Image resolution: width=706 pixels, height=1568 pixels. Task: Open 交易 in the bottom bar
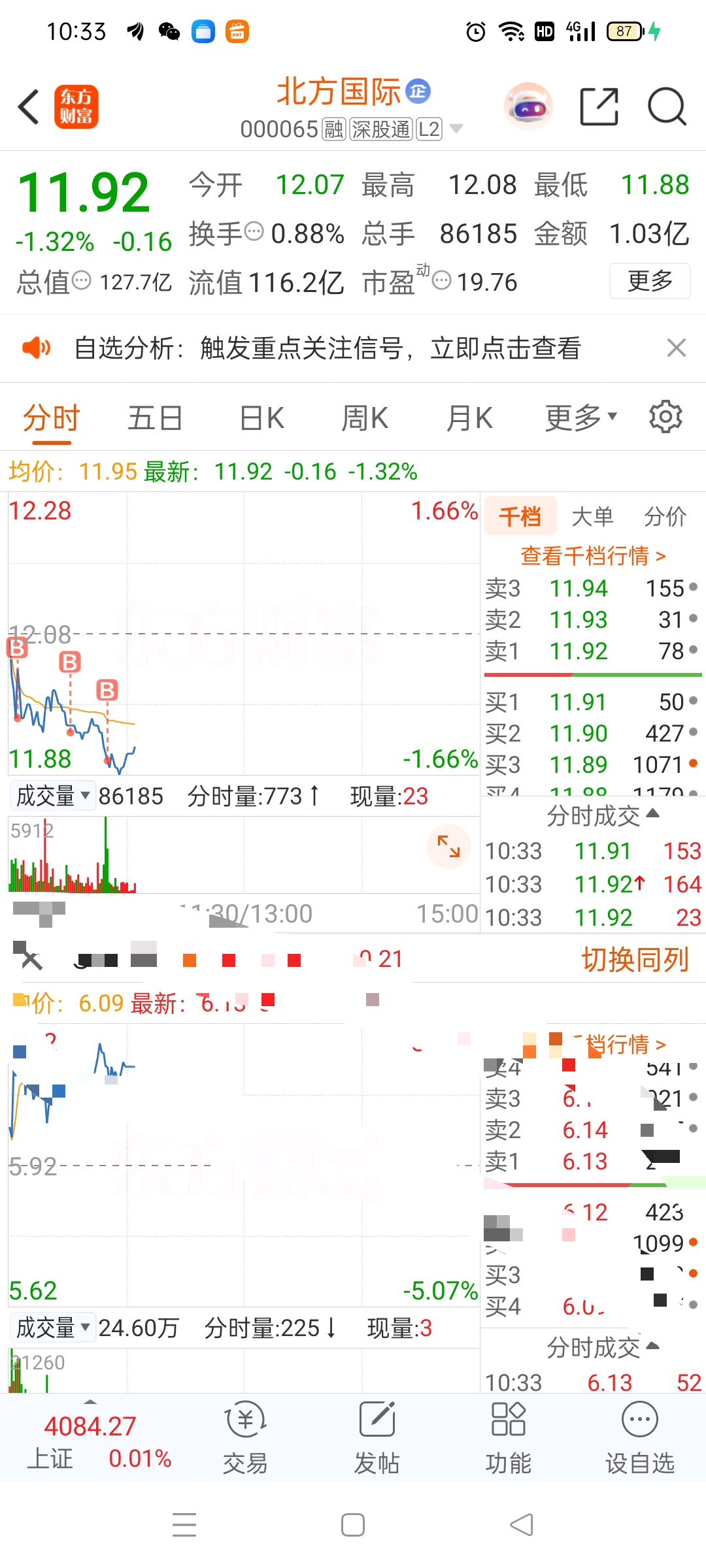click(x=245, y=1437)
